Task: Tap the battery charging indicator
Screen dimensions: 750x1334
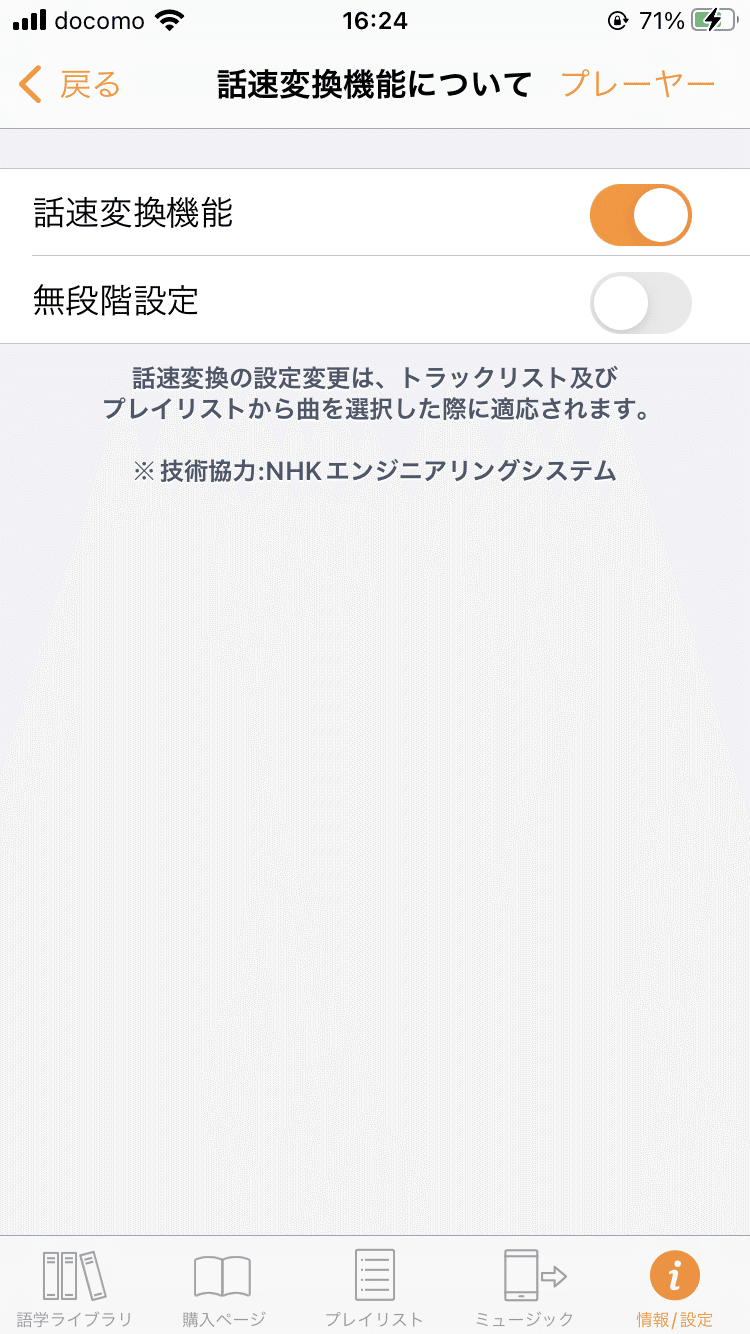Action: 714,18
